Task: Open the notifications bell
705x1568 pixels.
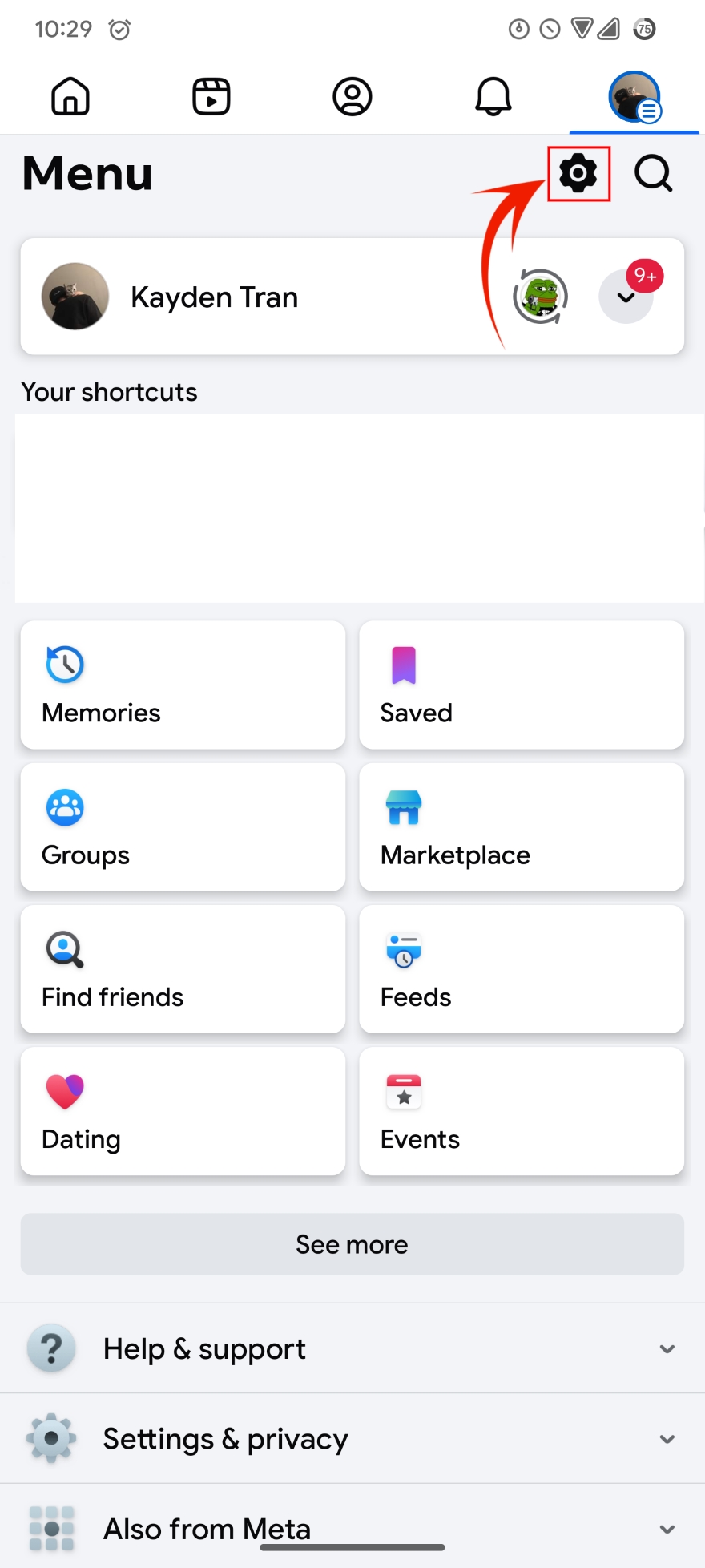Action: click(x=493, y=96)
